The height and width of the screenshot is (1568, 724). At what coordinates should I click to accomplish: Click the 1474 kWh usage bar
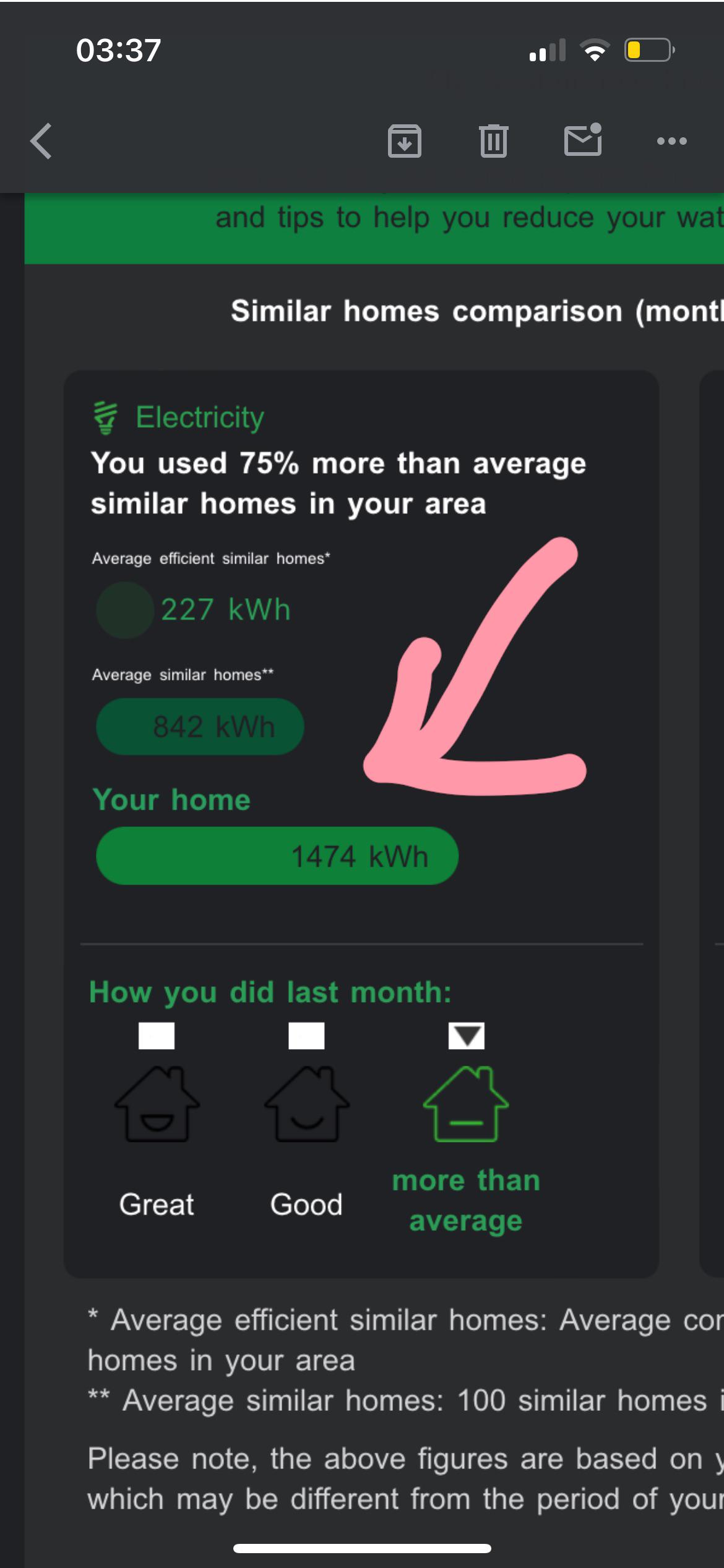tap(277, 856)
